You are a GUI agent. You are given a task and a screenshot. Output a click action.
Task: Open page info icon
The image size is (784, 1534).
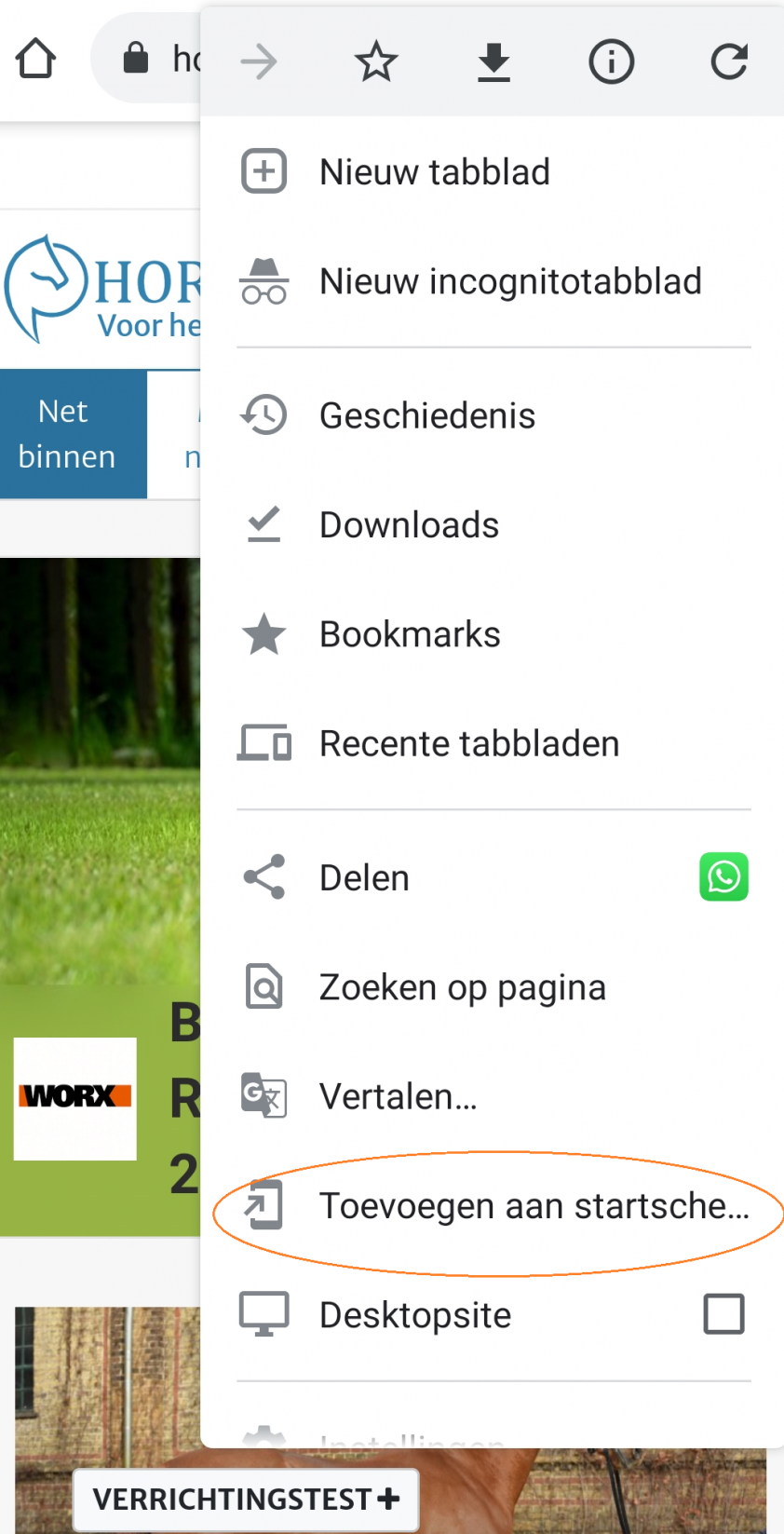click(x=611, y=62)
